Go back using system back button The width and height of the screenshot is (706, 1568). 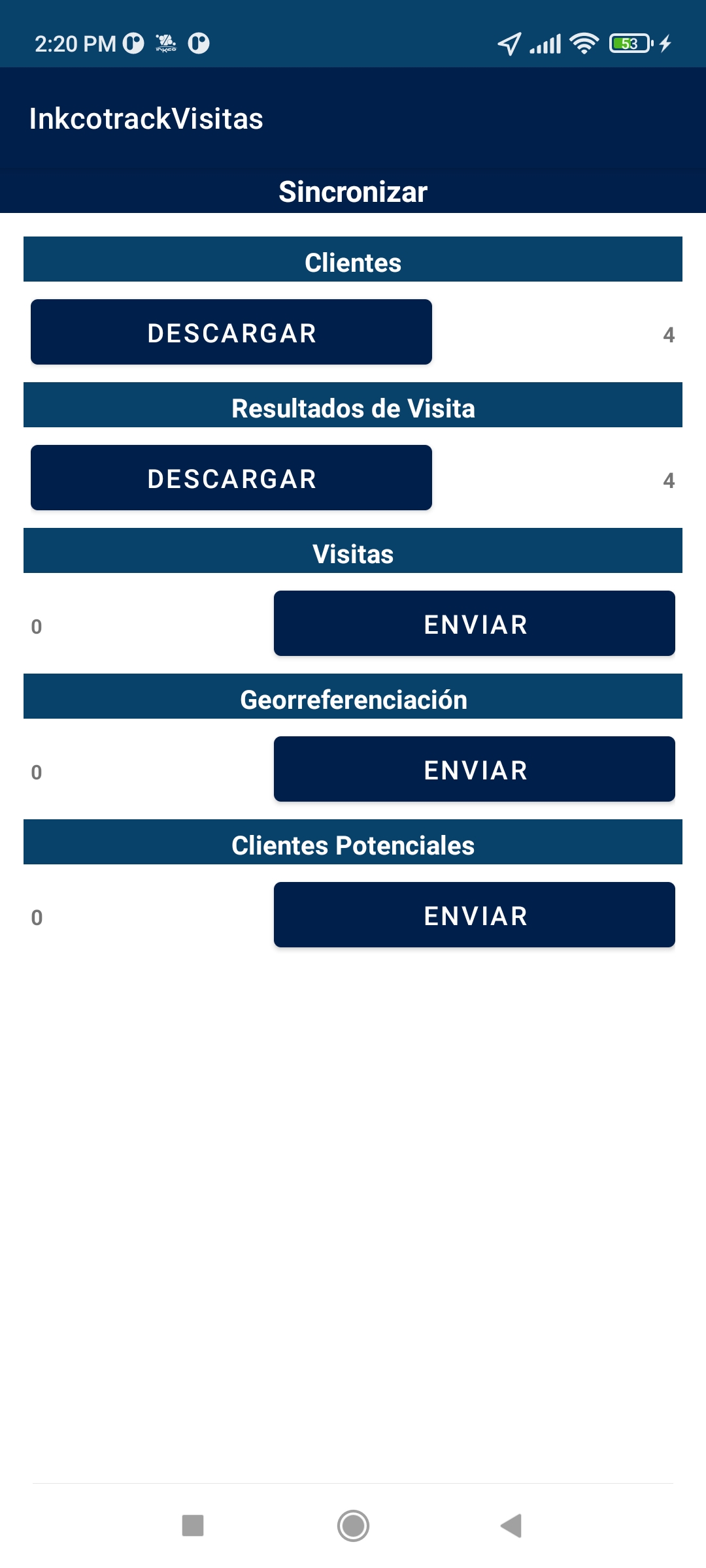click(511, 1526)
